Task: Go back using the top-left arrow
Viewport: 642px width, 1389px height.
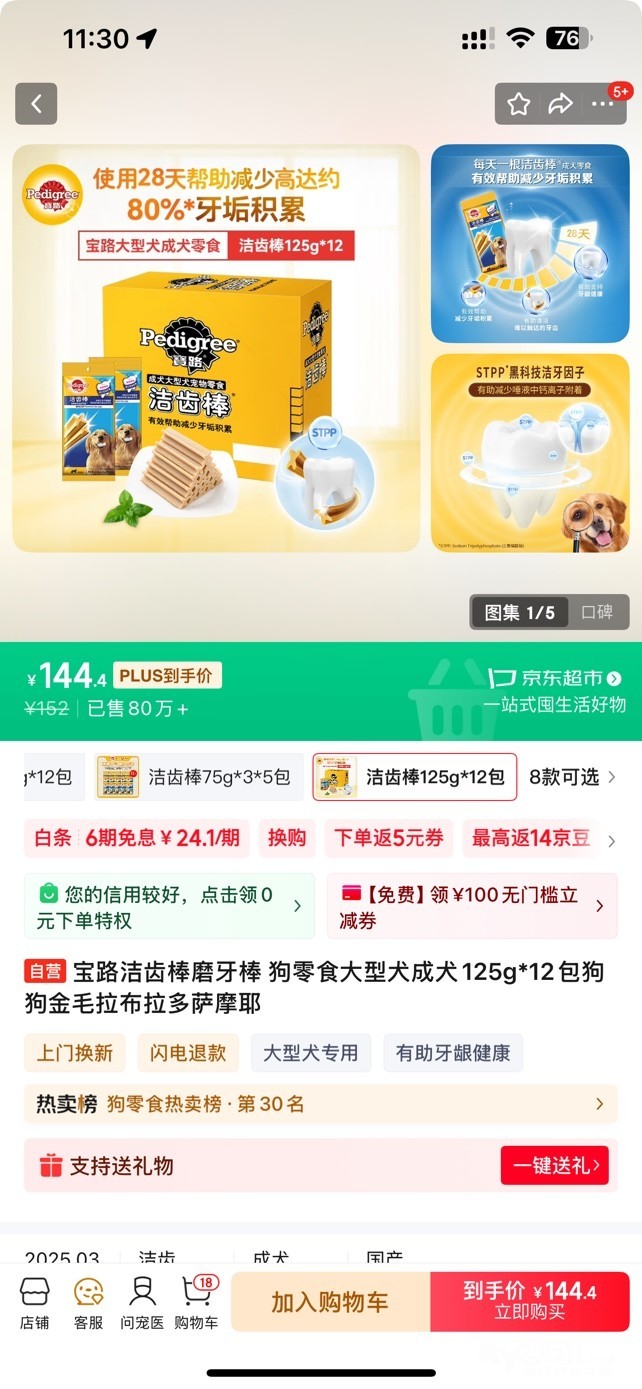Action: click(36, 104)
